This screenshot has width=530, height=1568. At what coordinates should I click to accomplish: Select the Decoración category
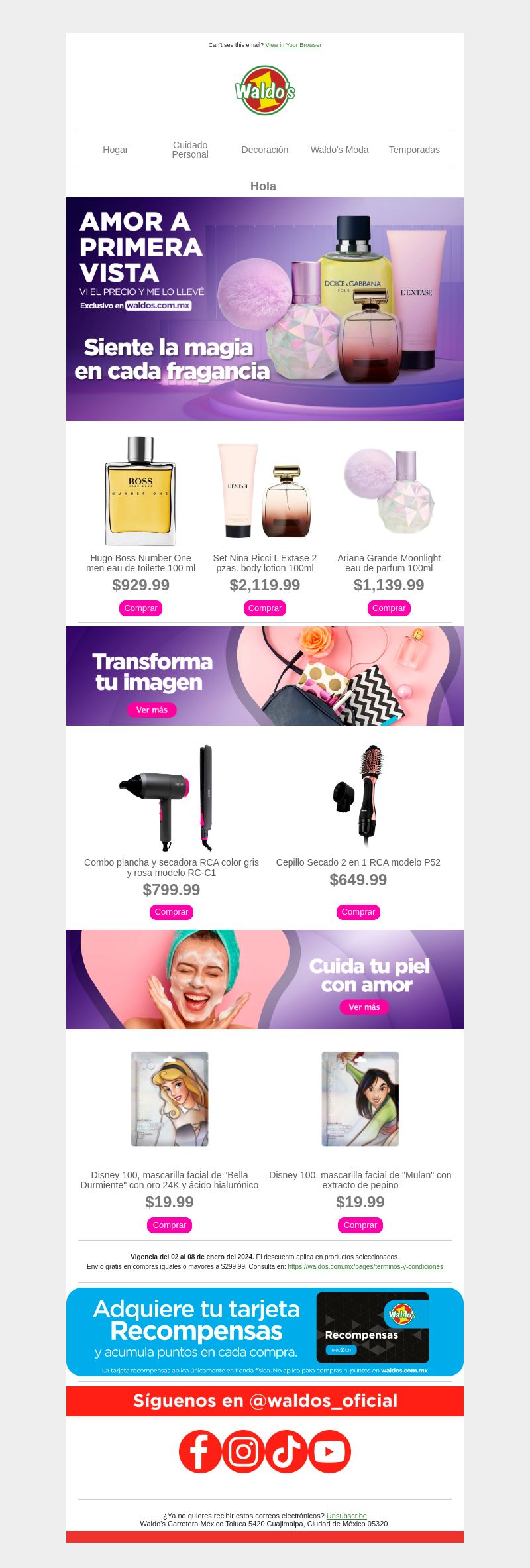point(265,150)
